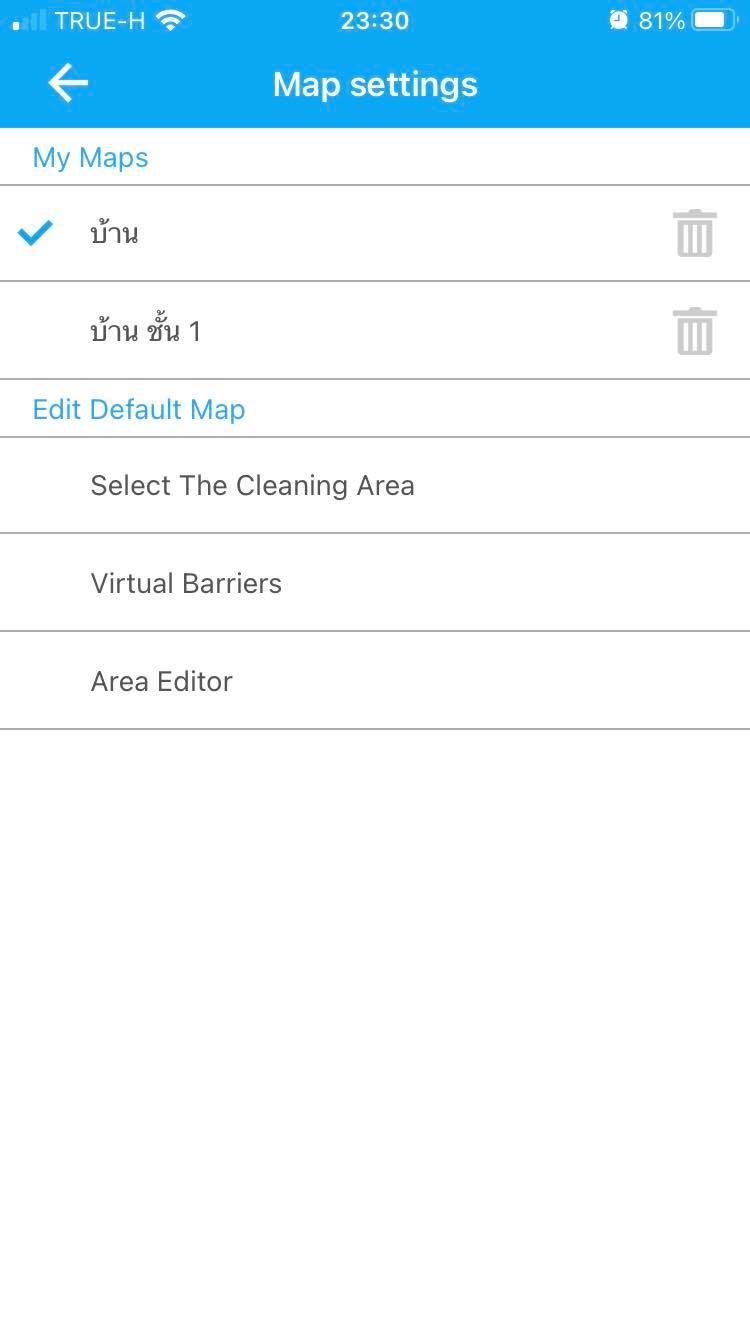750x1334 pixels.
Task: Open Virtual Barriers settings
Action: [186, 583]
